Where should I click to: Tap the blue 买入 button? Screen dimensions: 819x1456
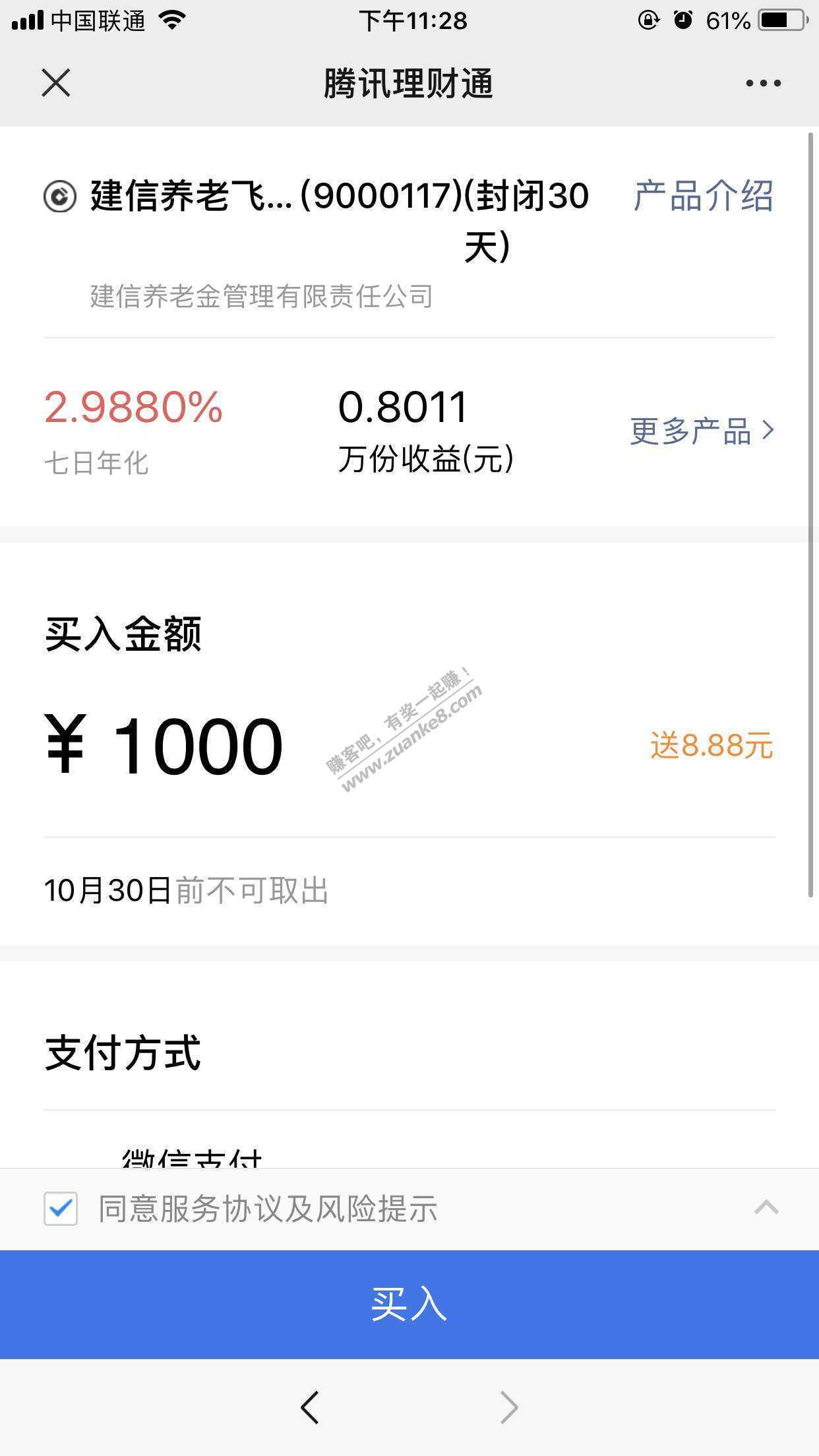409,1302
